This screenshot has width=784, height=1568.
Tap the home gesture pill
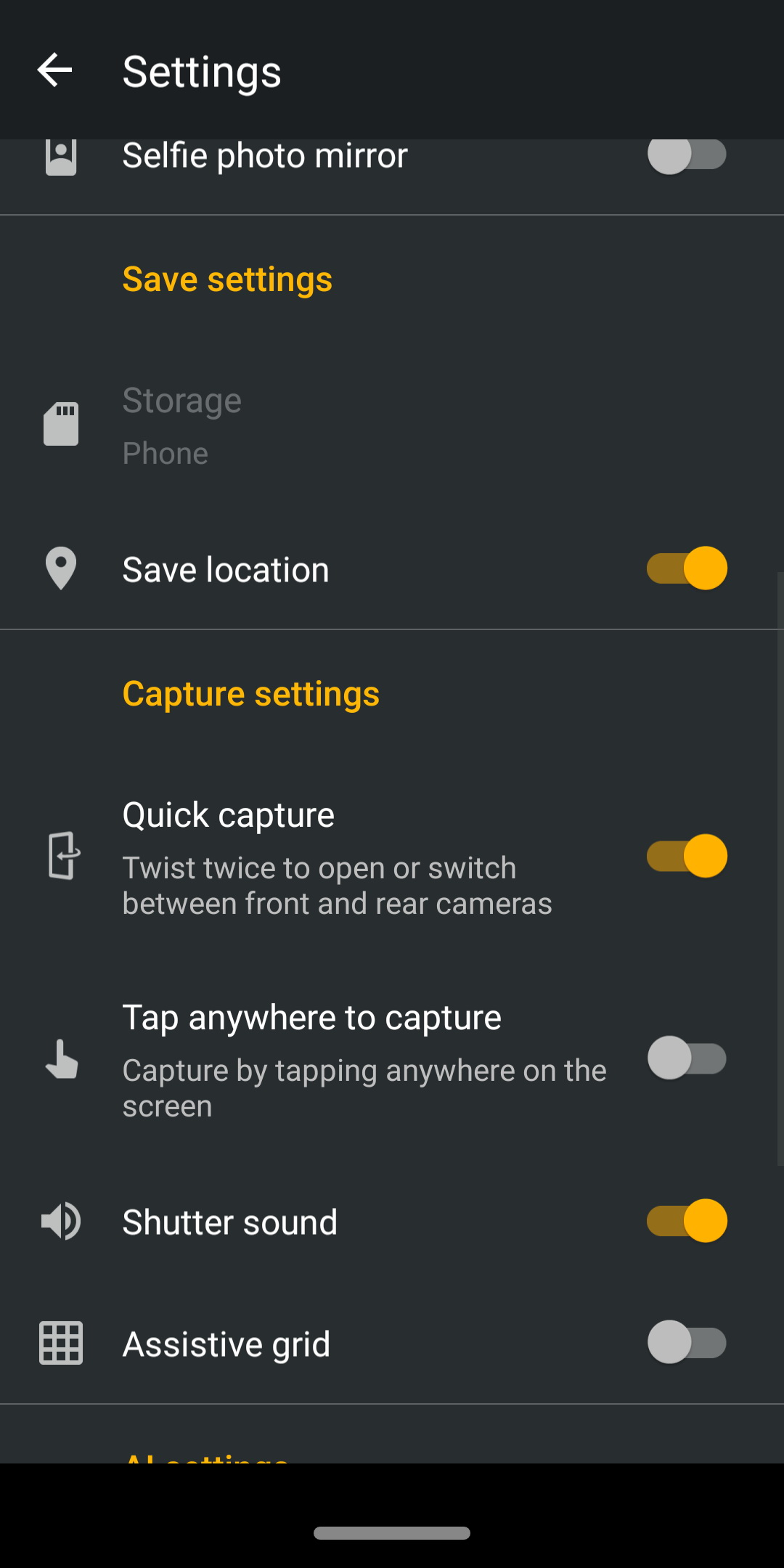tap(392, 1533)
